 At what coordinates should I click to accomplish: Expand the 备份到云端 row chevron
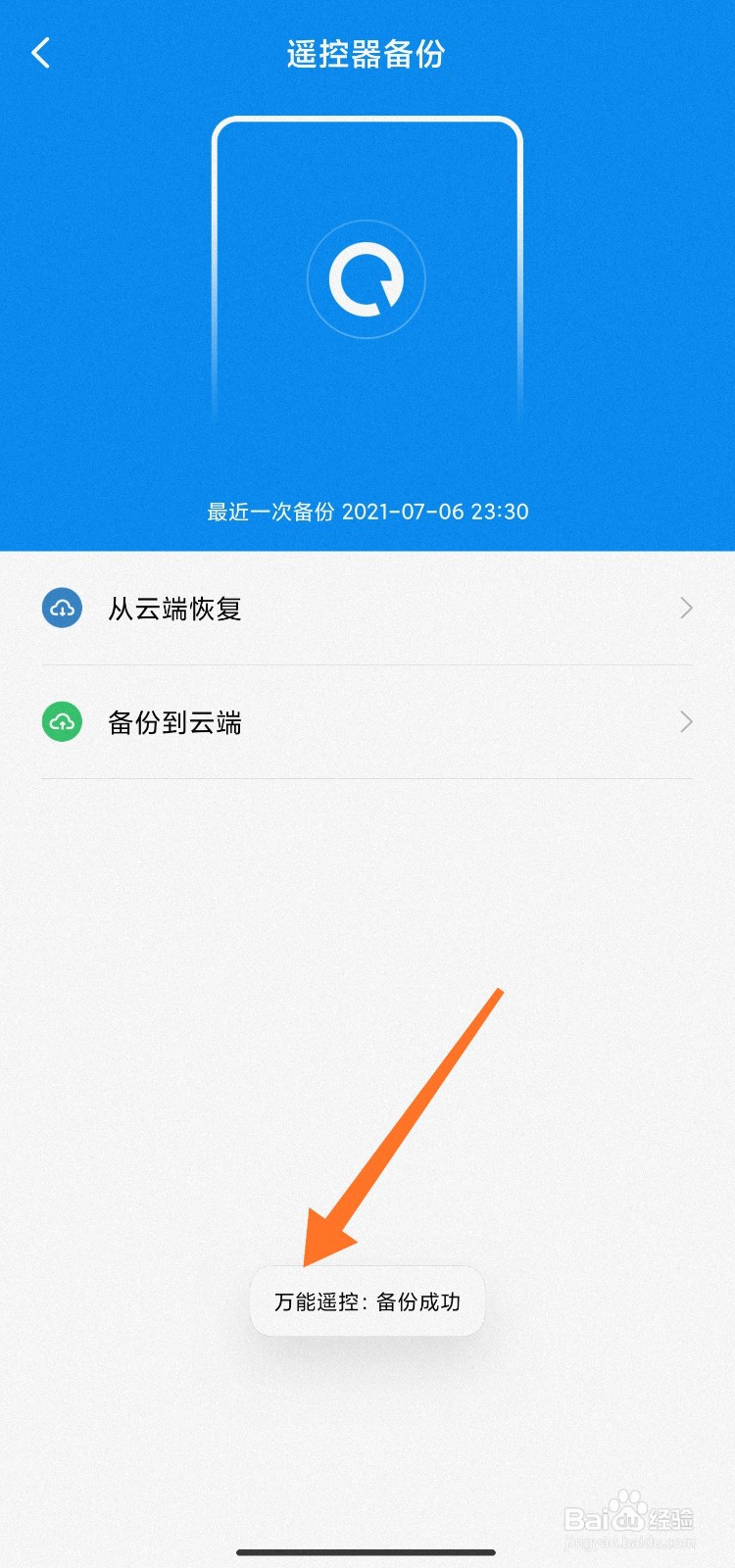tap(688, 722)
